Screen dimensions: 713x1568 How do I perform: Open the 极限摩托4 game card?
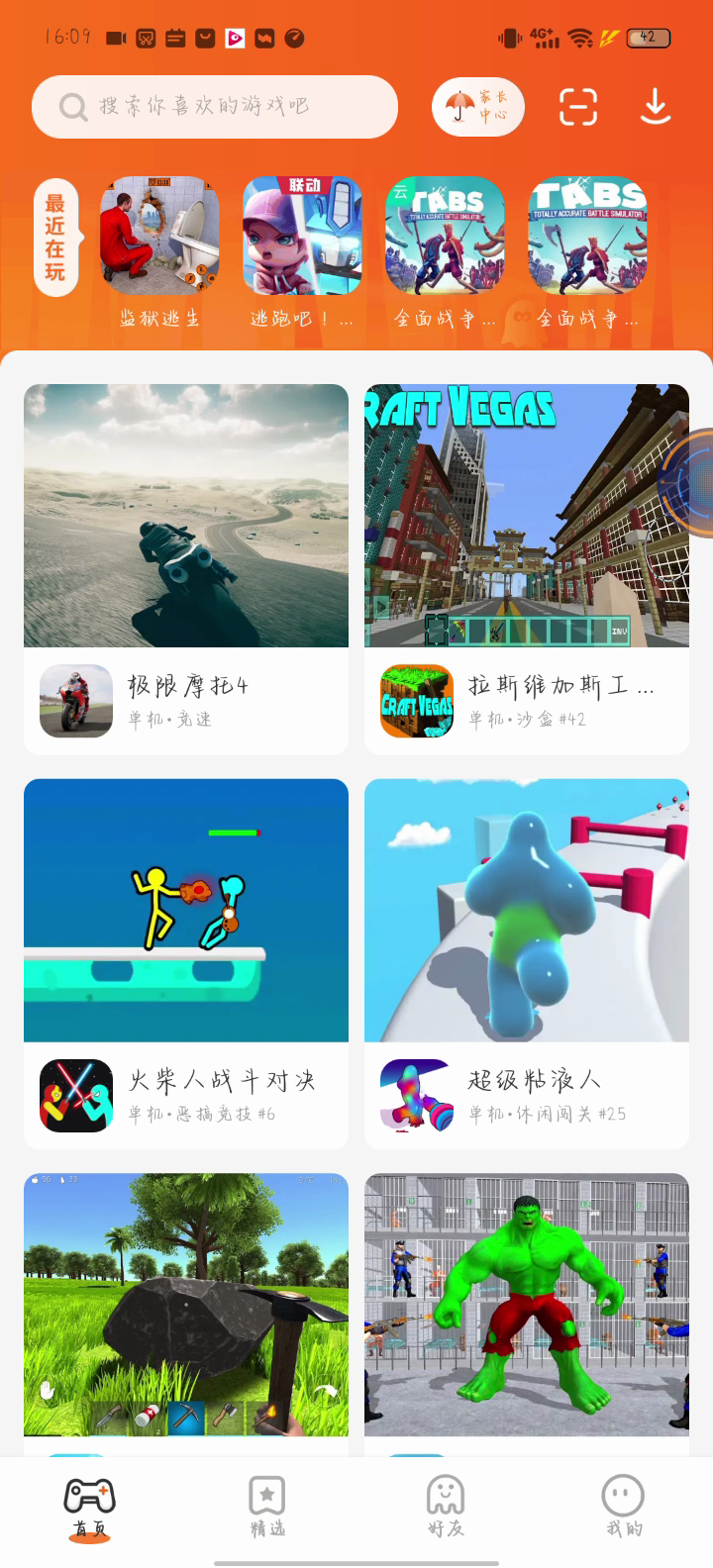coord(186,569)
